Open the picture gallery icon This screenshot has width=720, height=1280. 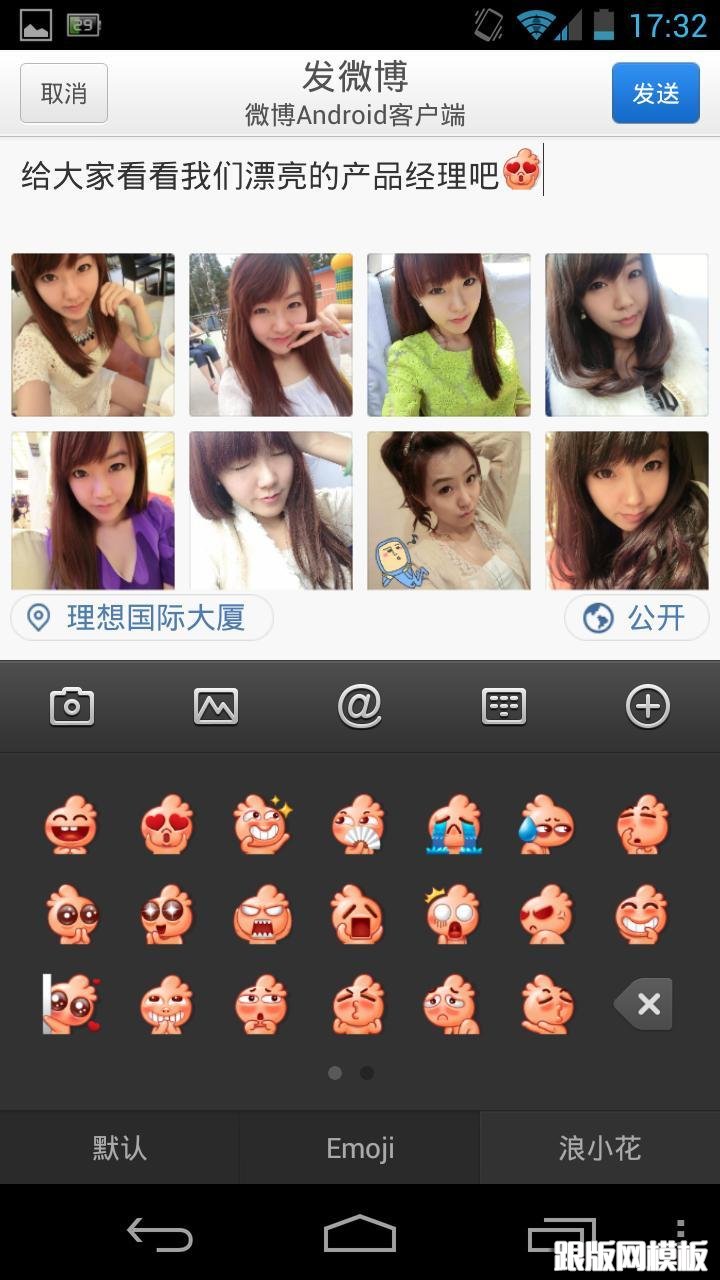coord(216,707)
